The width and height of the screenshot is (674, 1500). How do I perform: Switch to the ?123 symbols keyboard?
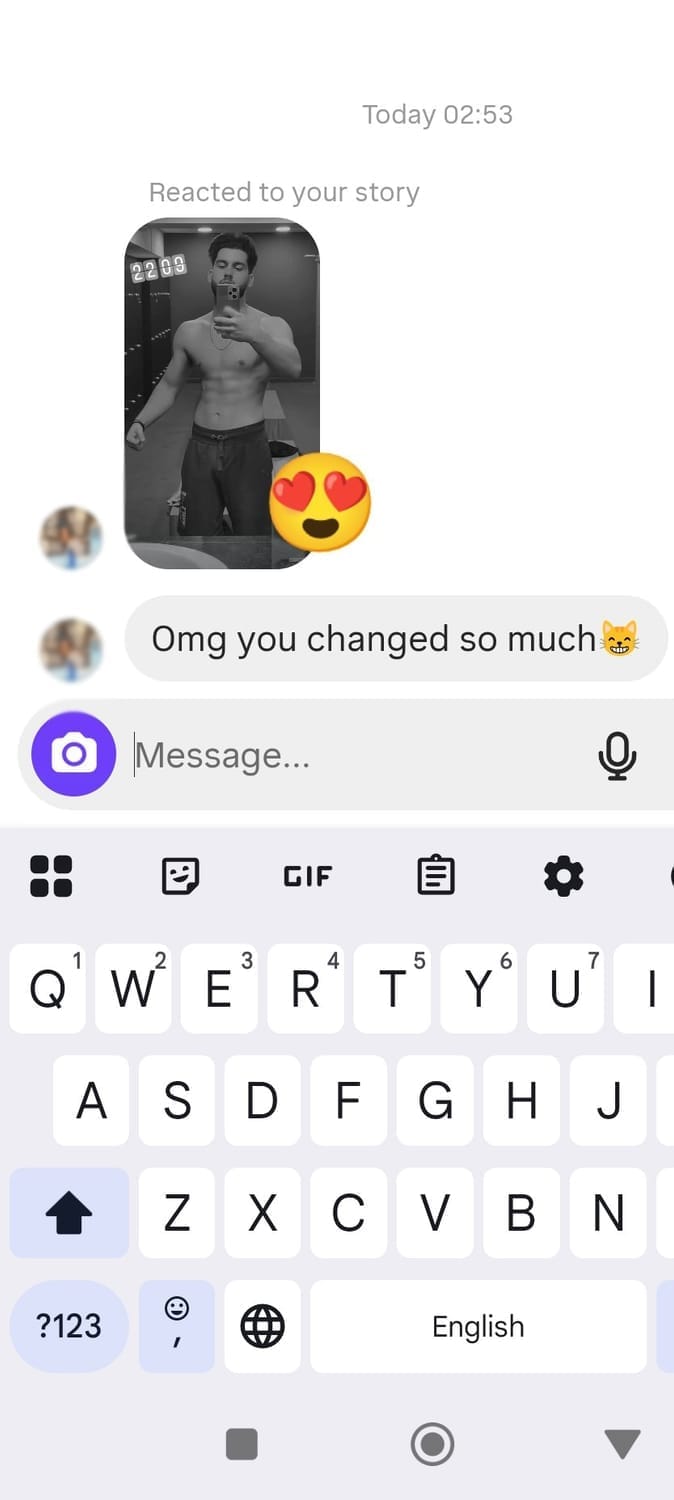(x=69, y=1326)
